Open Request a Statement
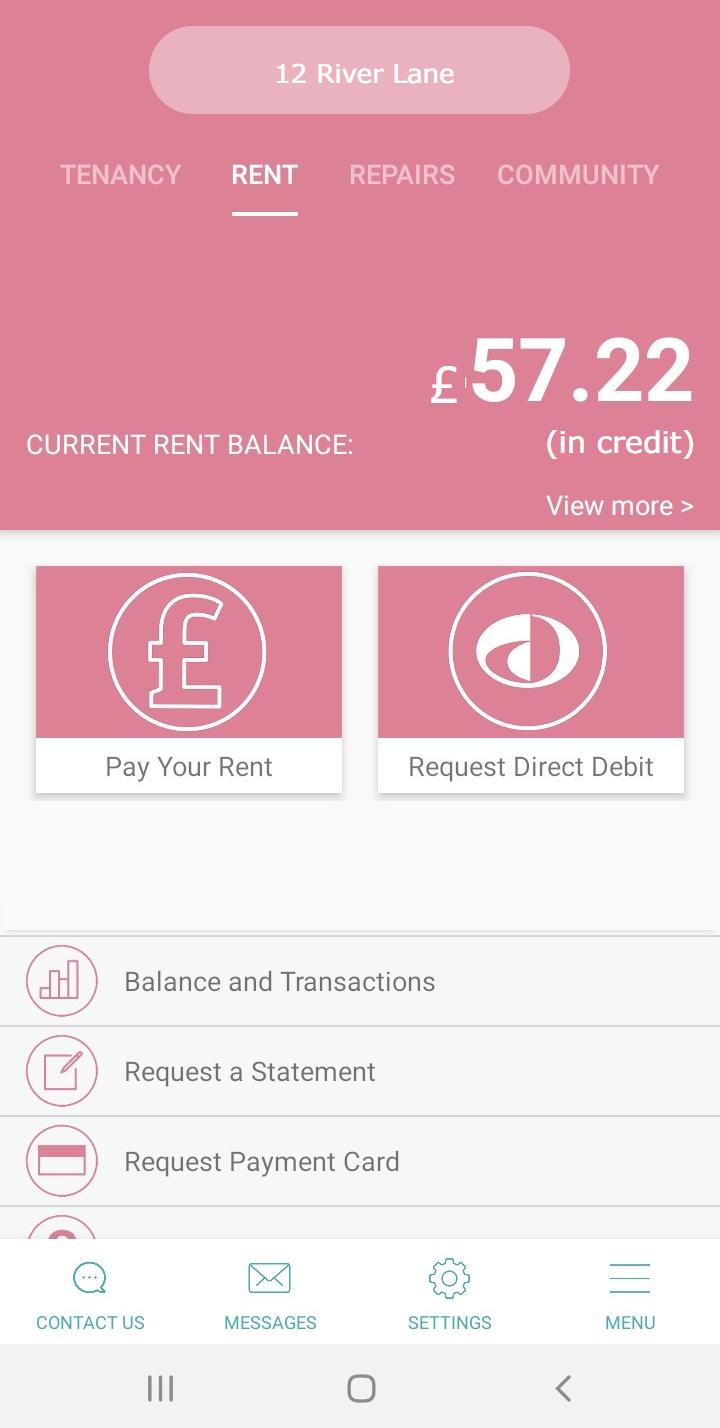Viewport: 720px width, 1428px height. coord(249,1072)
